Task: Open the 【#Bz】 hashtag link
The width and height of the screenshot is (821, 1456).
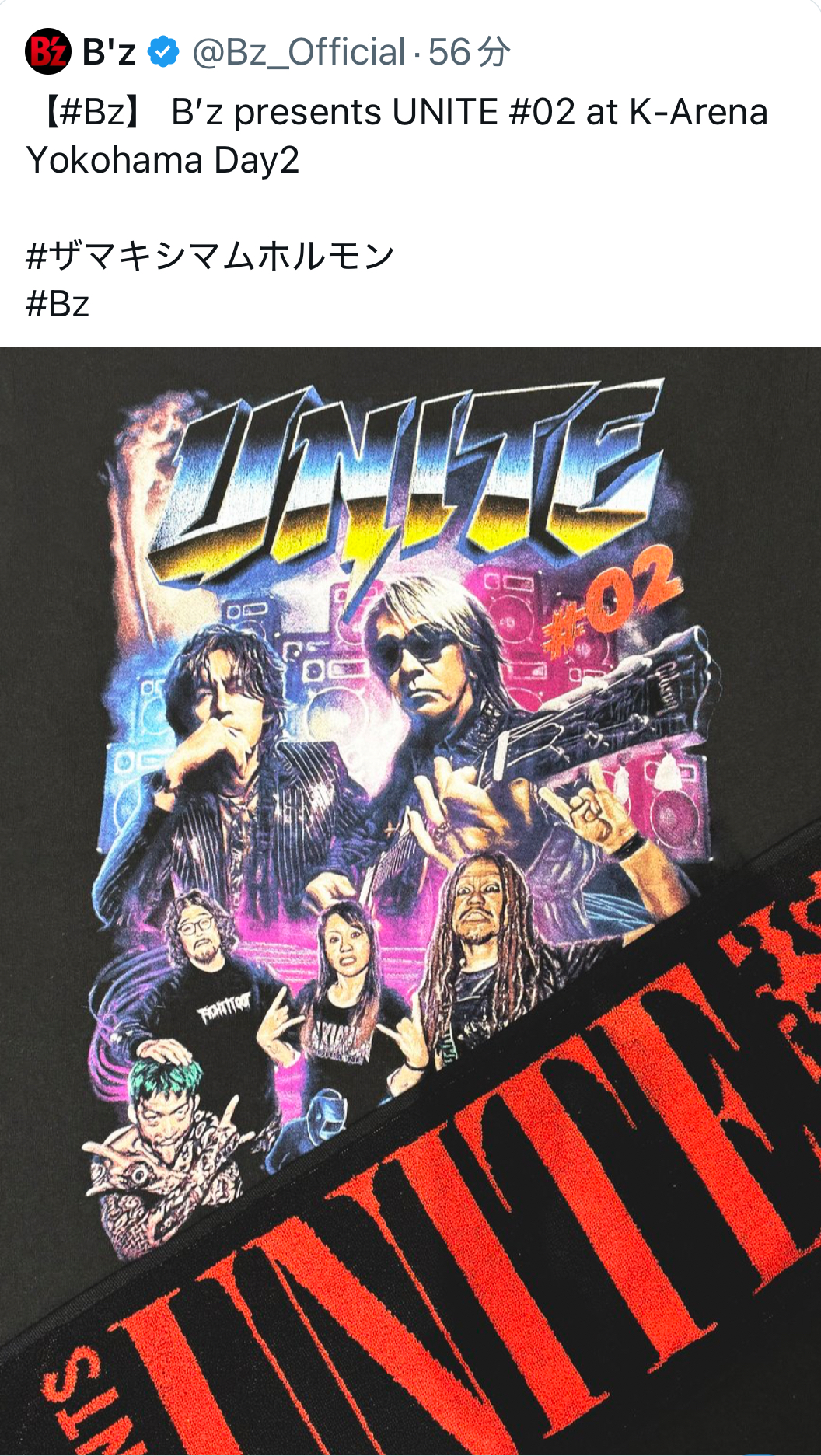Action: [x=93, y=112]
